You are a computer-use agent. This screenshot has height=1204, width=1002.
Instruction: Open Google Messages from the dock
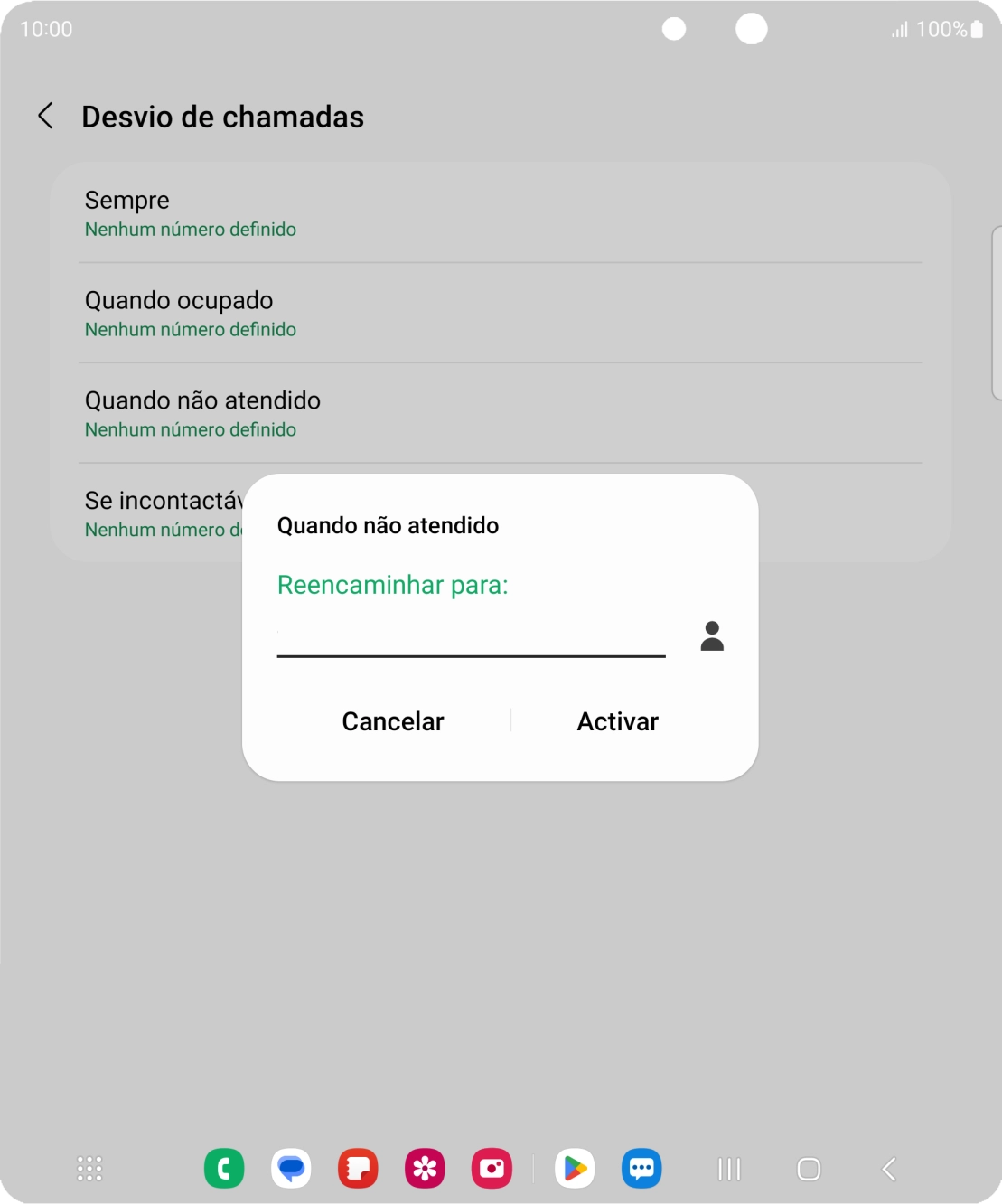[x=291, y=1168]
